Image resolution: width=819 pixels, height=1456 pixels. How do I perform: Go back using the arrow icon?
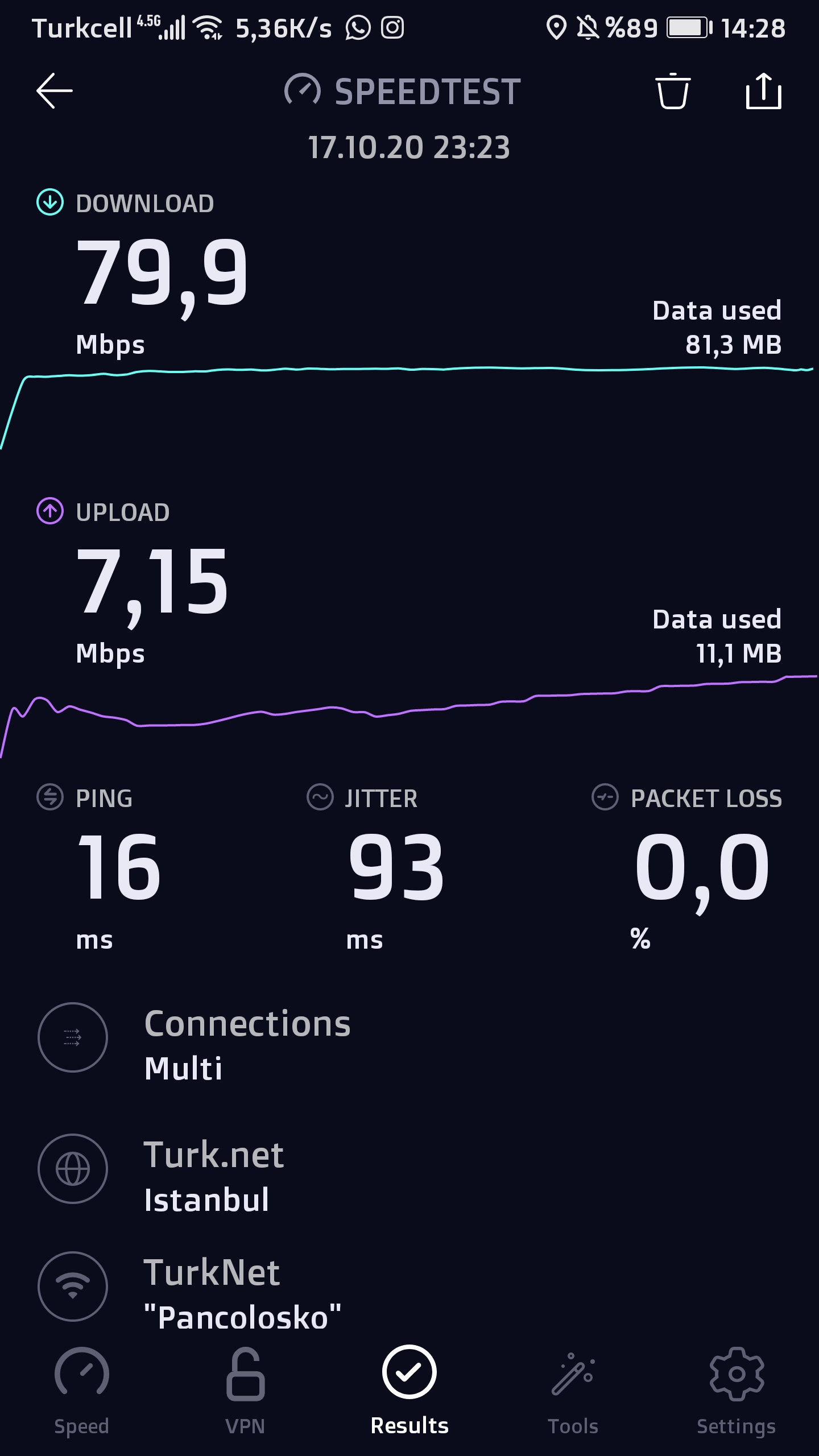[x=55, y=90]
